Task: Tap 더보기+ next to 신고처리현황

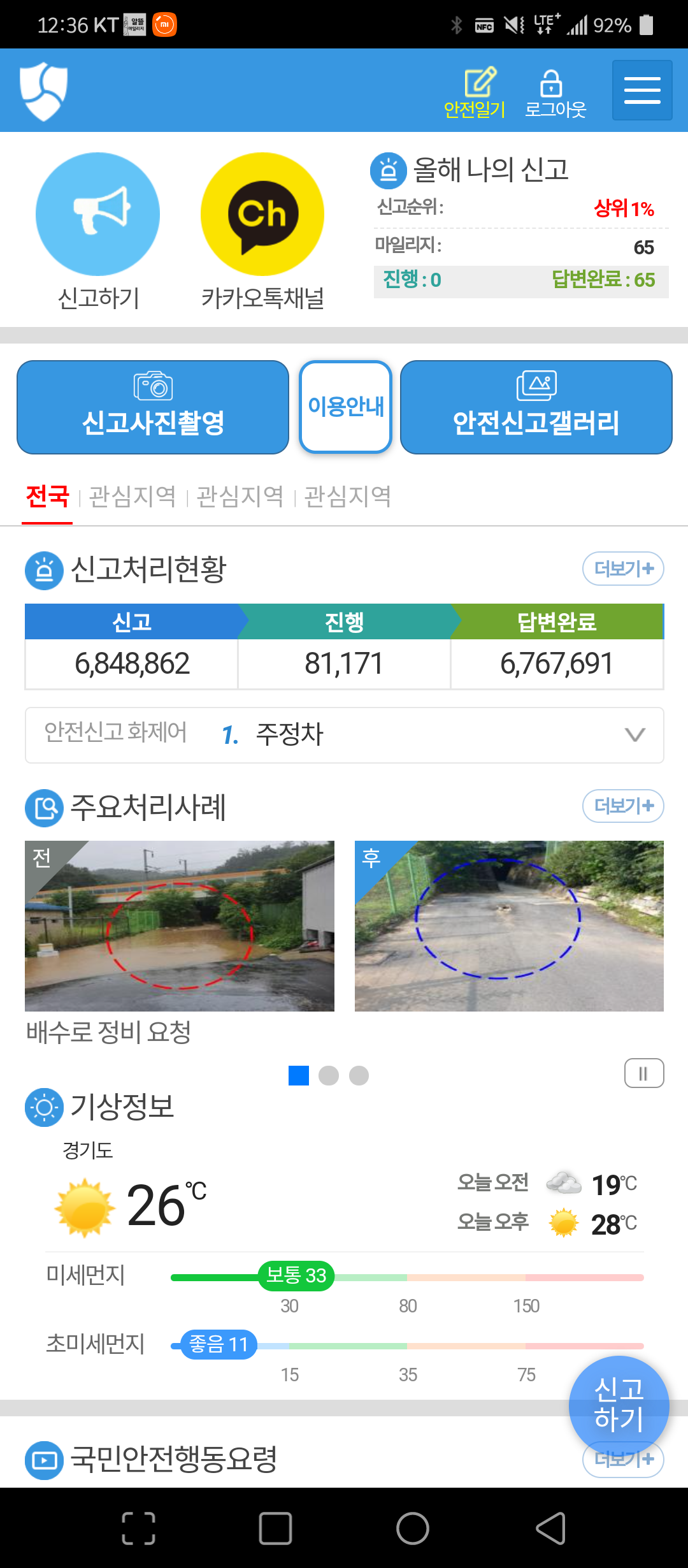Action: pos(623,569)
